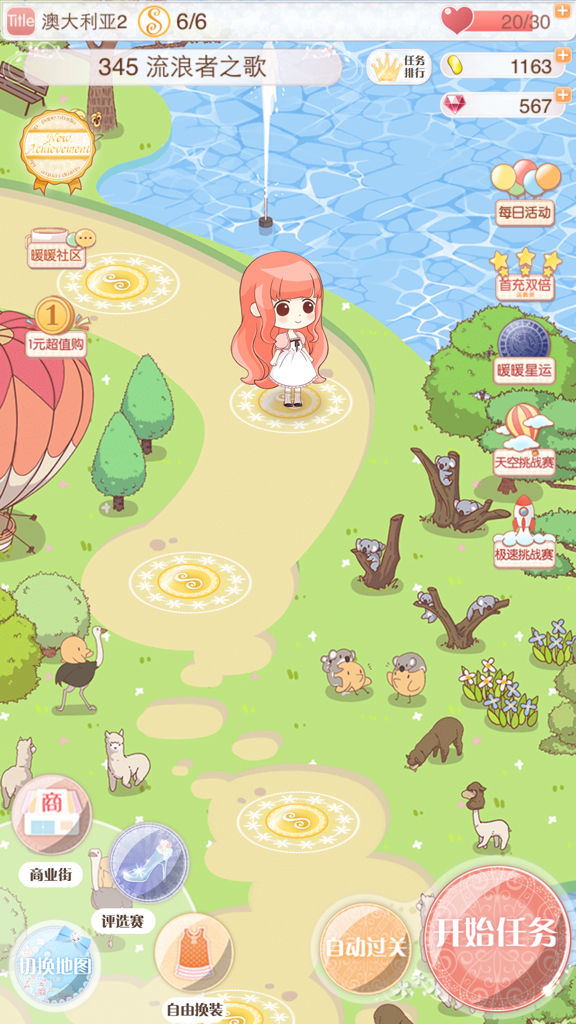The width and height of the screenshot is (576, 1024).
Task: Tap the 开始任务 start mission button
Action: [496, 932]
